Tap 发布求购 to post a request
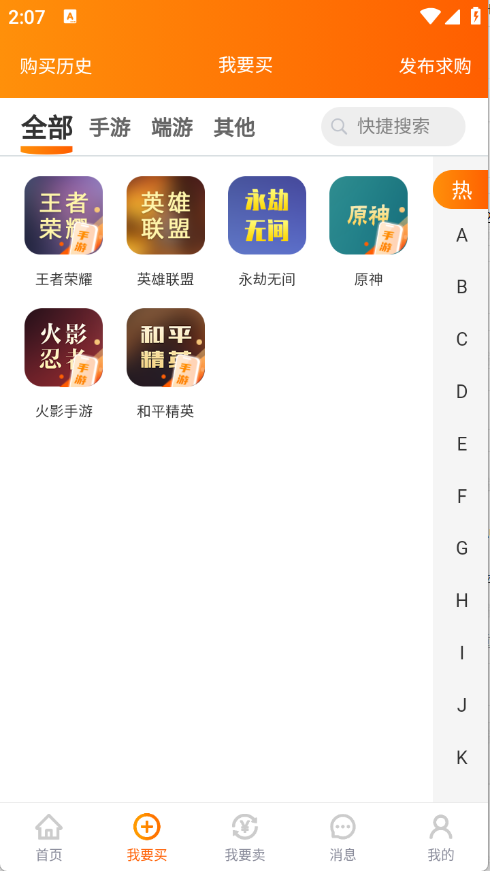Screen dimensions: 490x871 coord(434,66)
